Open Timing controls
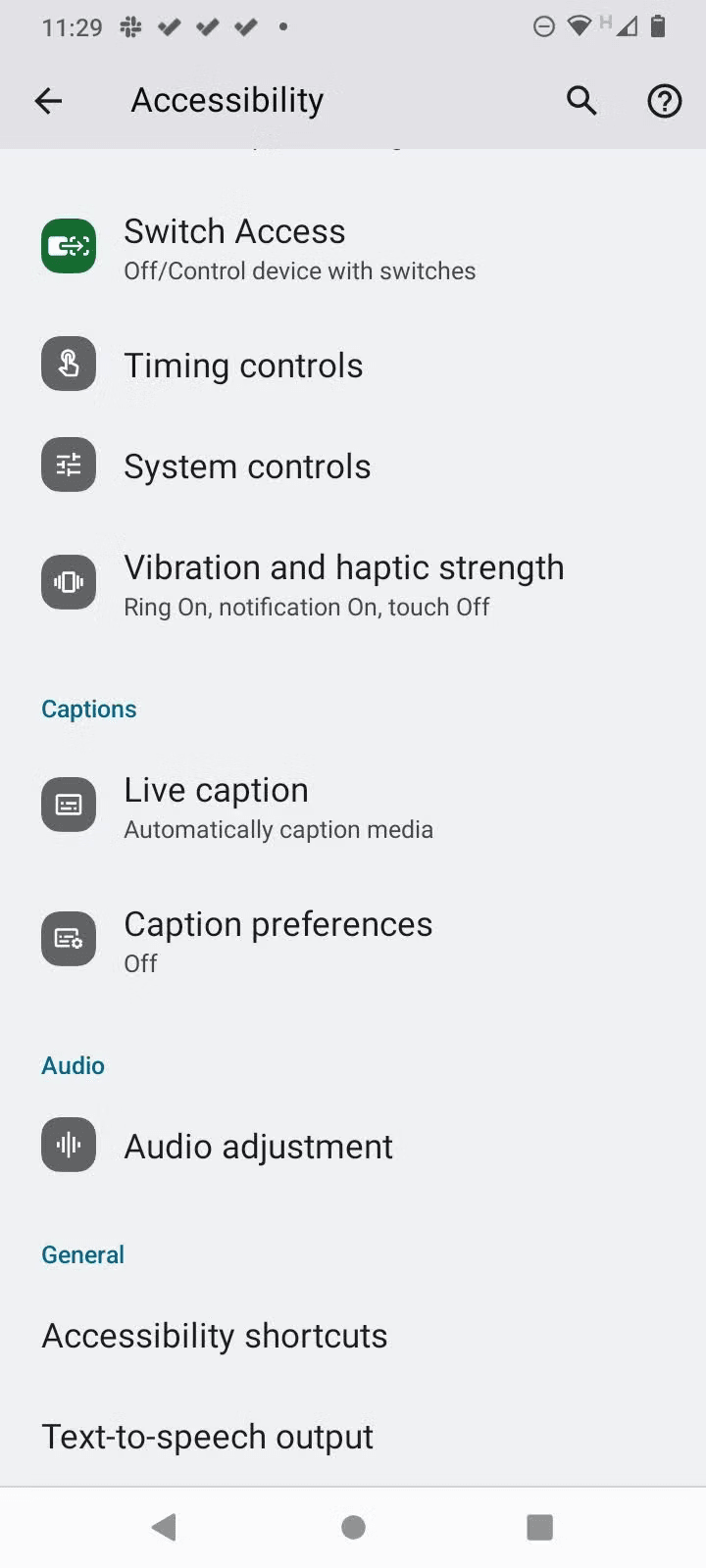 tap(243, 366)
